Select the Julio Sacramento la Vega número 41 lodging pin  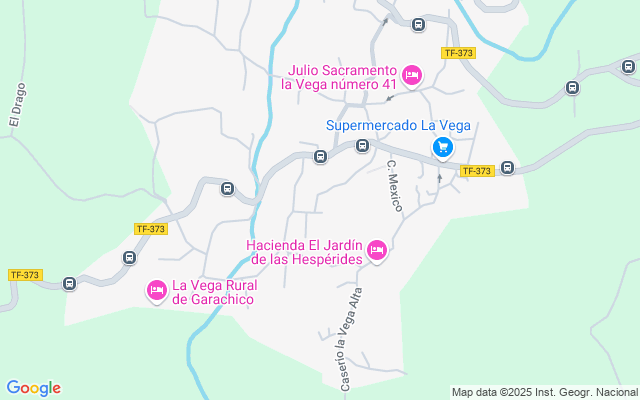pyautogui.click(x=411, y=75)
